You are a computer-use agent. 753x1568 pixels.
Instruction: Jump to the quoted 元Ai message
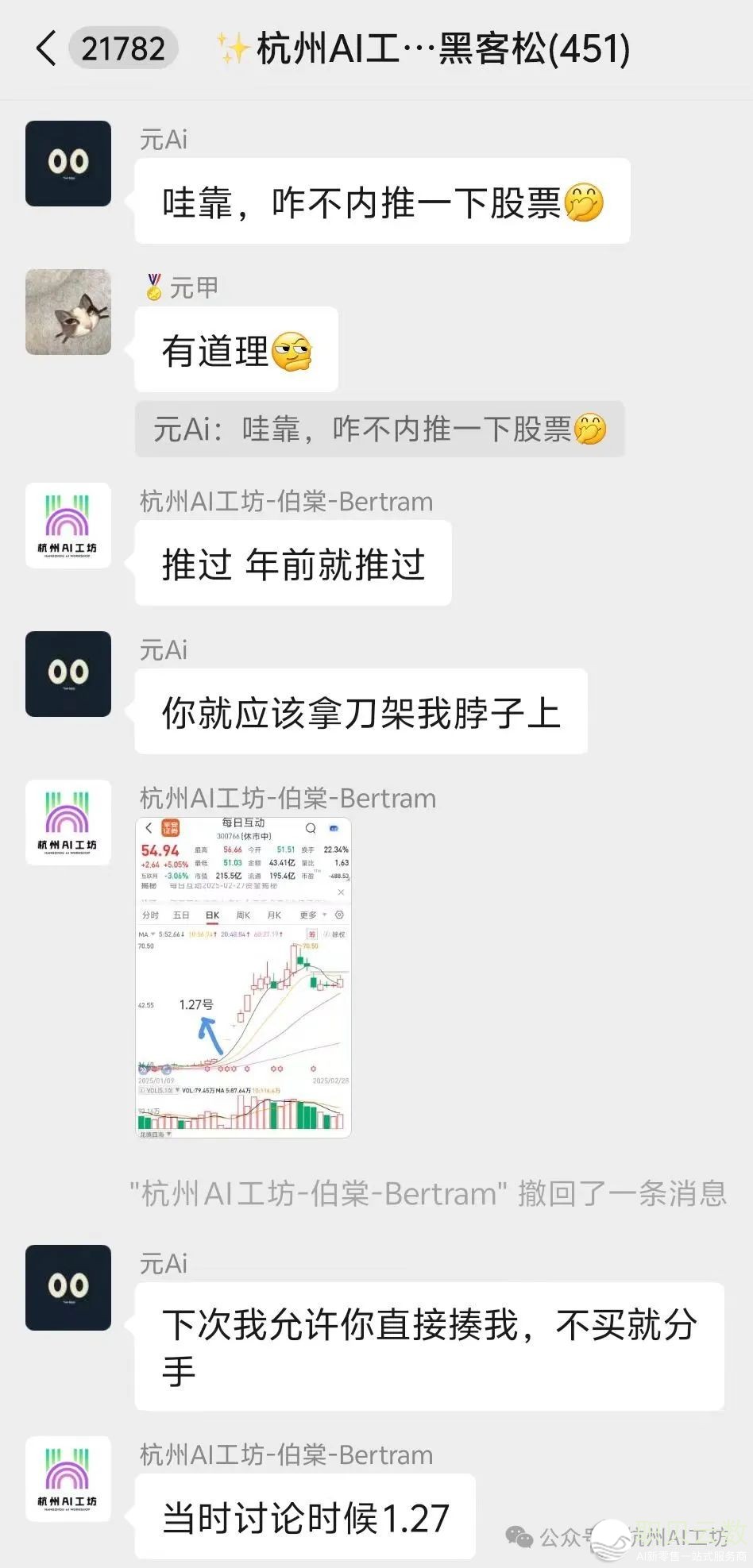click(x=379, y=430)
